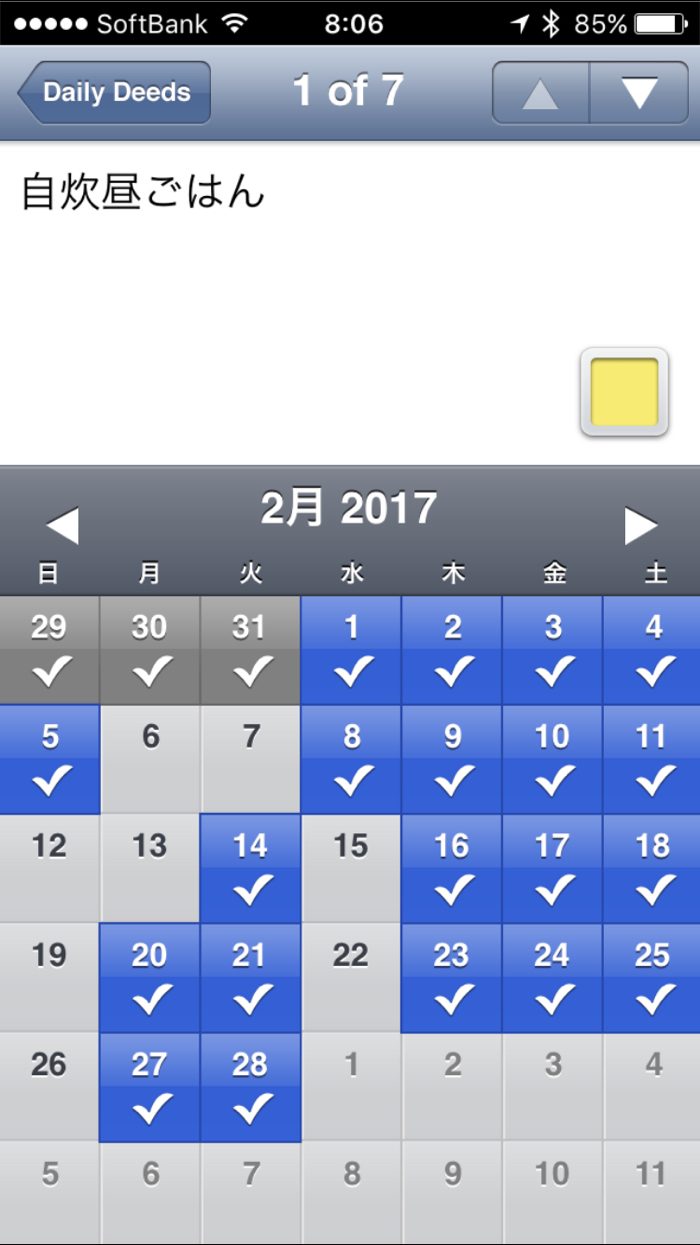Screen dimensions: 700x1245
Task: Advance to the next month
Action: (x=640, y=525)
